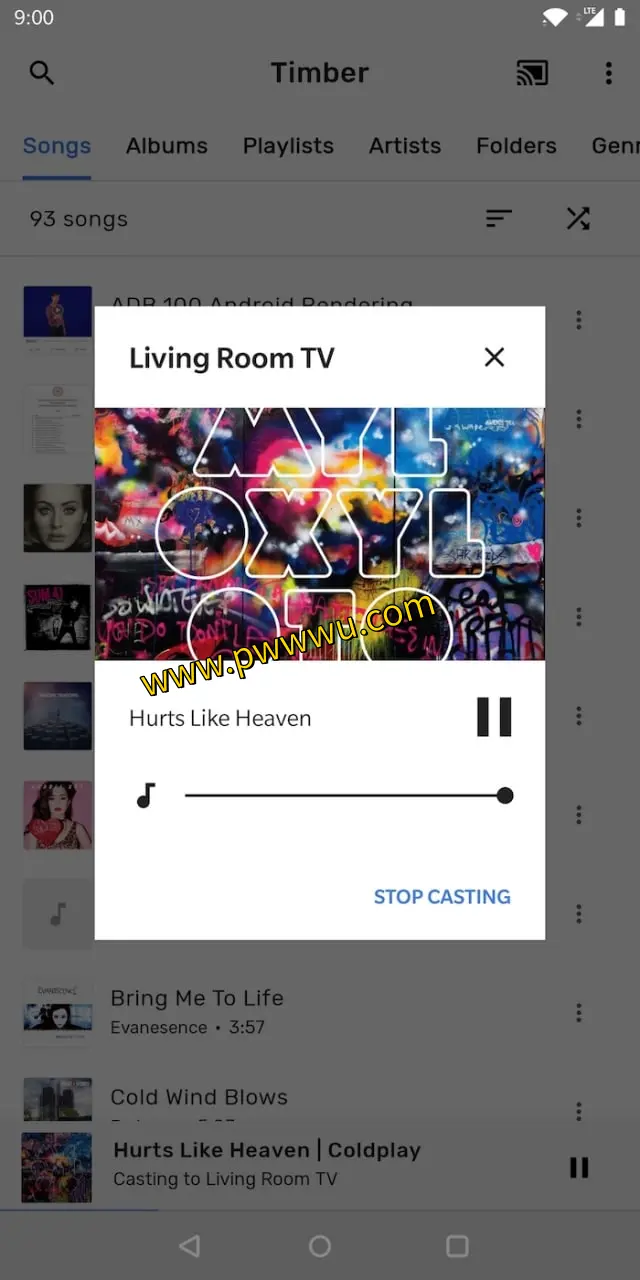This screenshot has height=1280, width=640.
Task: Tap Stop Casting
Action: (x=442, y=897)
